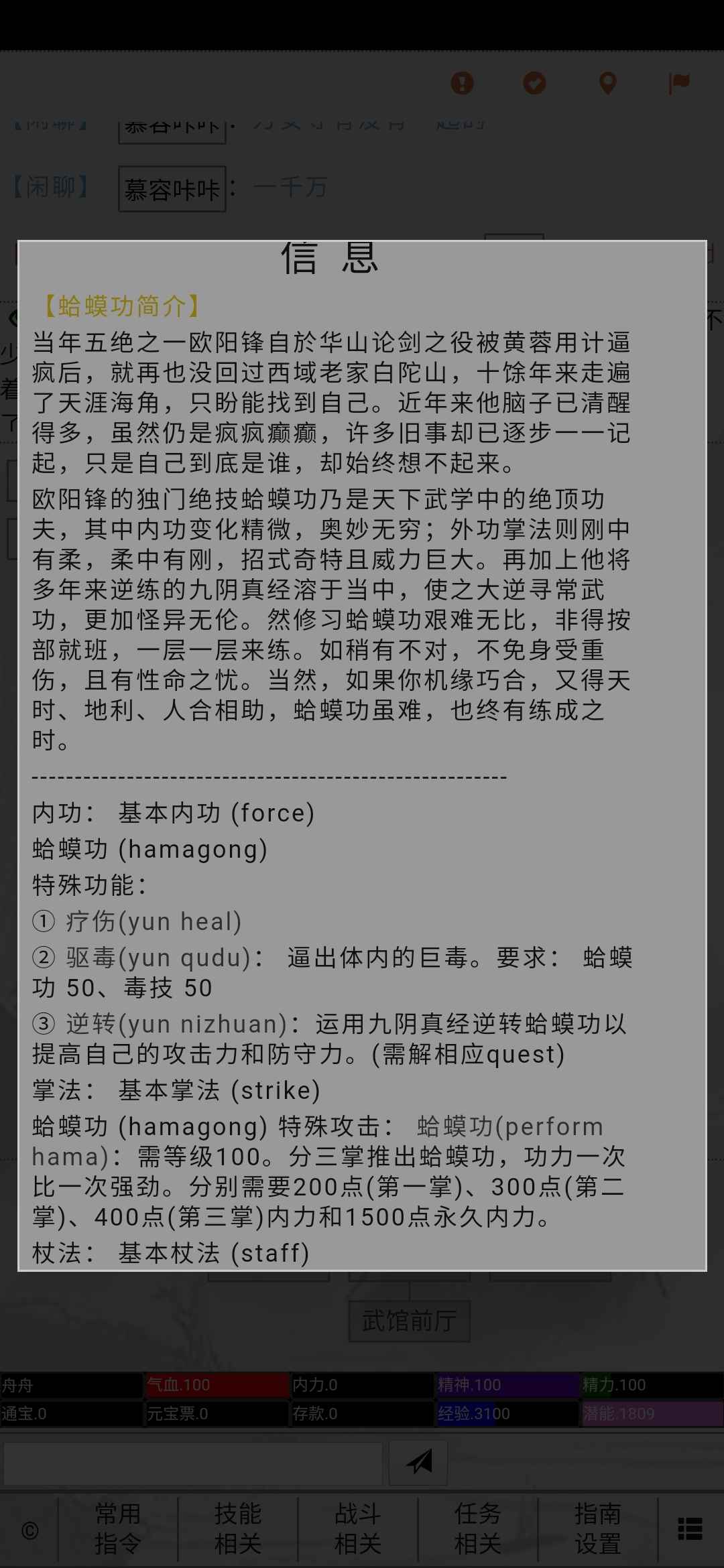Open the checkmark icon in top bar
Viewport: 724px width, 1568px height.
click(534, 83)
